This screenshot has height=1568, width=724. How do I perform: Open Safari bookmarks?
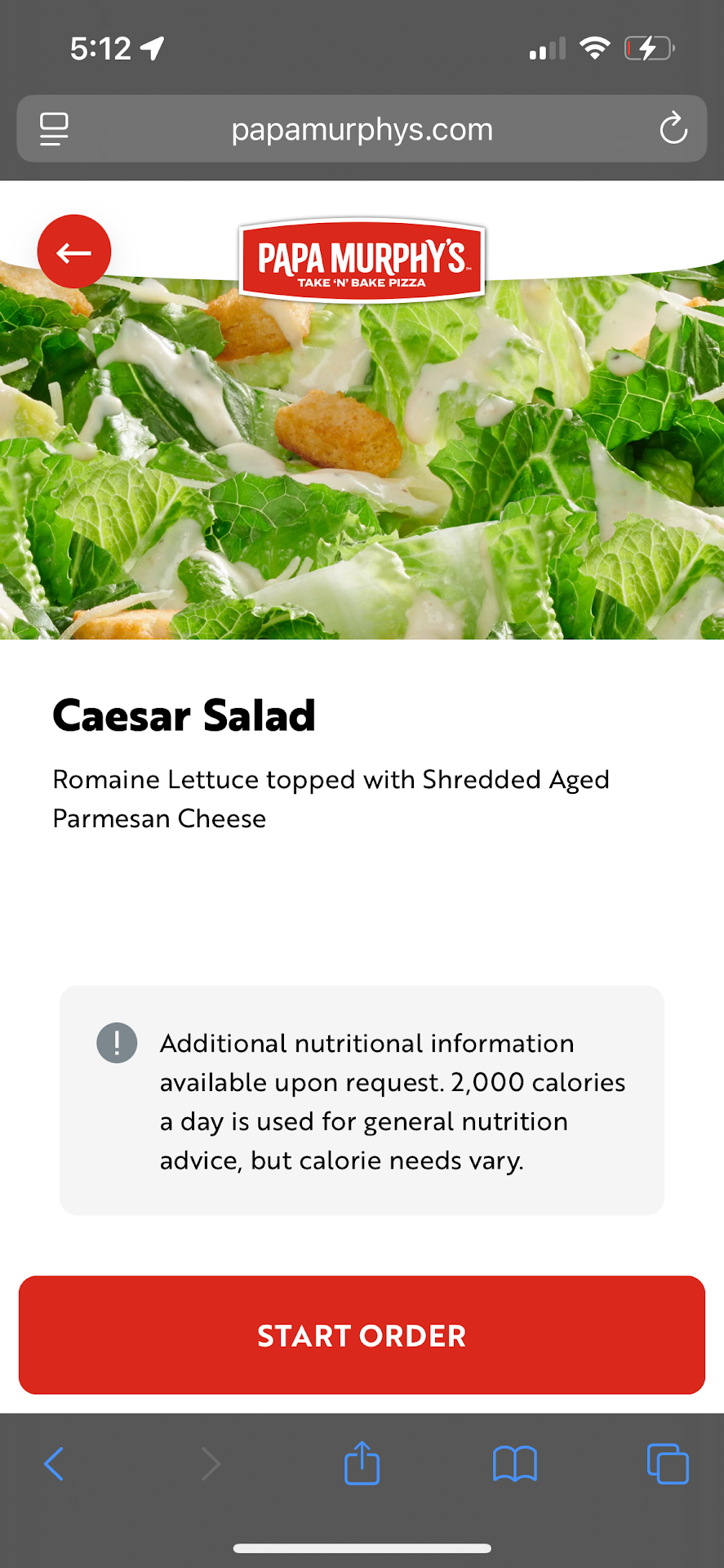[514, 1463]
